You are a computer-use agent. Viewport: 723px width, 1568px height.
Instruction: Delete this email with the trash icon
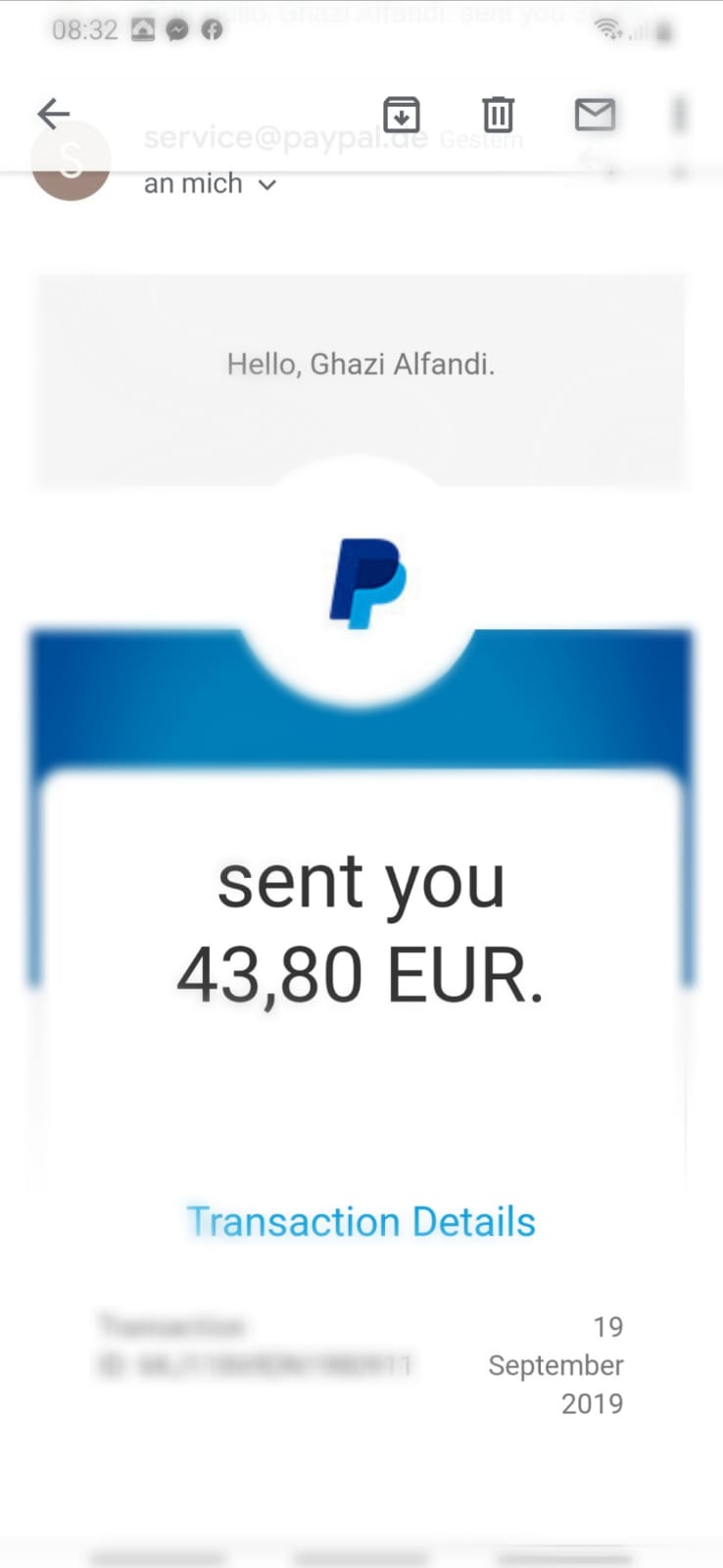point(498,115)
